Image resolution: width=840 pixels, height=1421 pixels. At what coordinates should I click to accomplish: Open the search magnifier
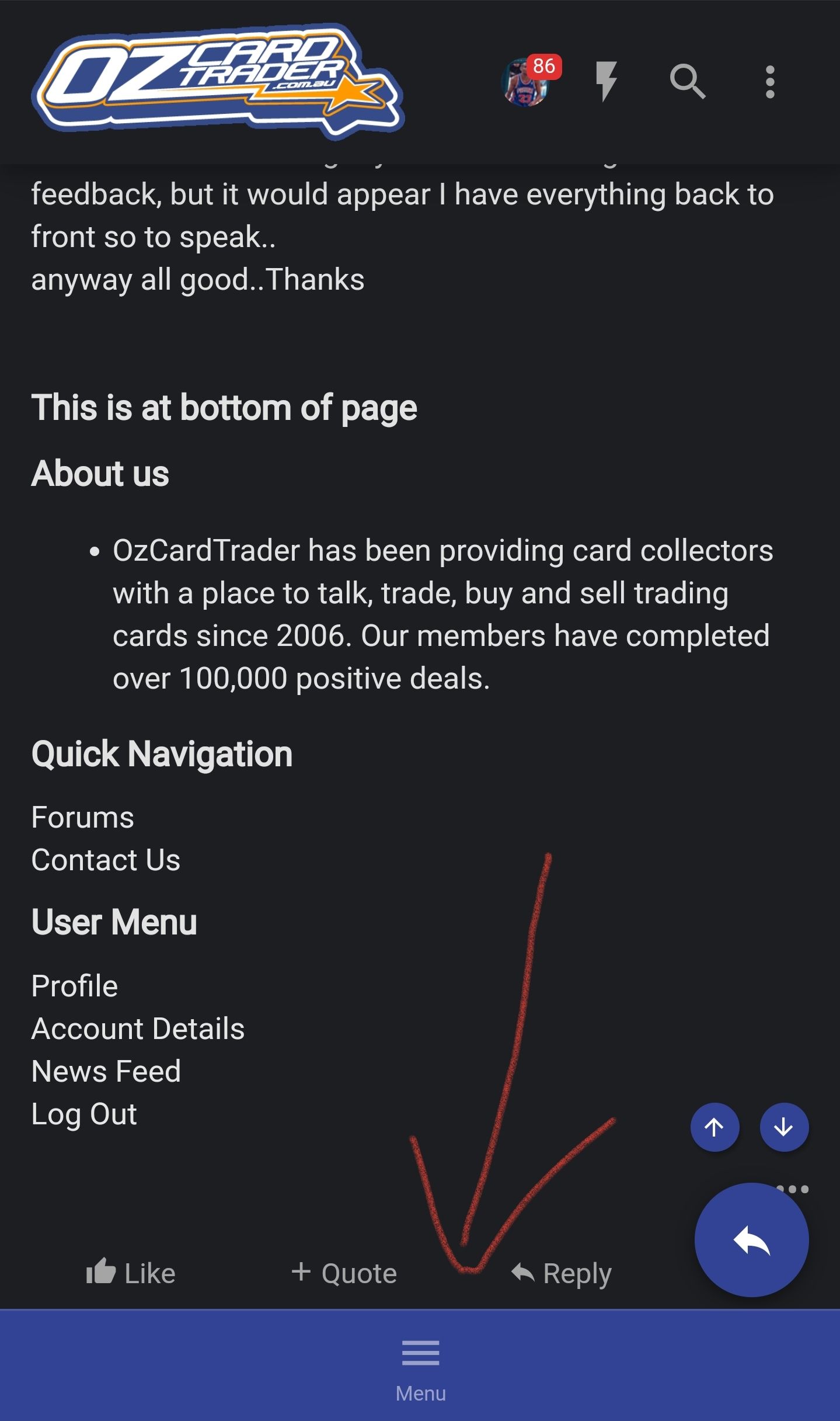687,81
